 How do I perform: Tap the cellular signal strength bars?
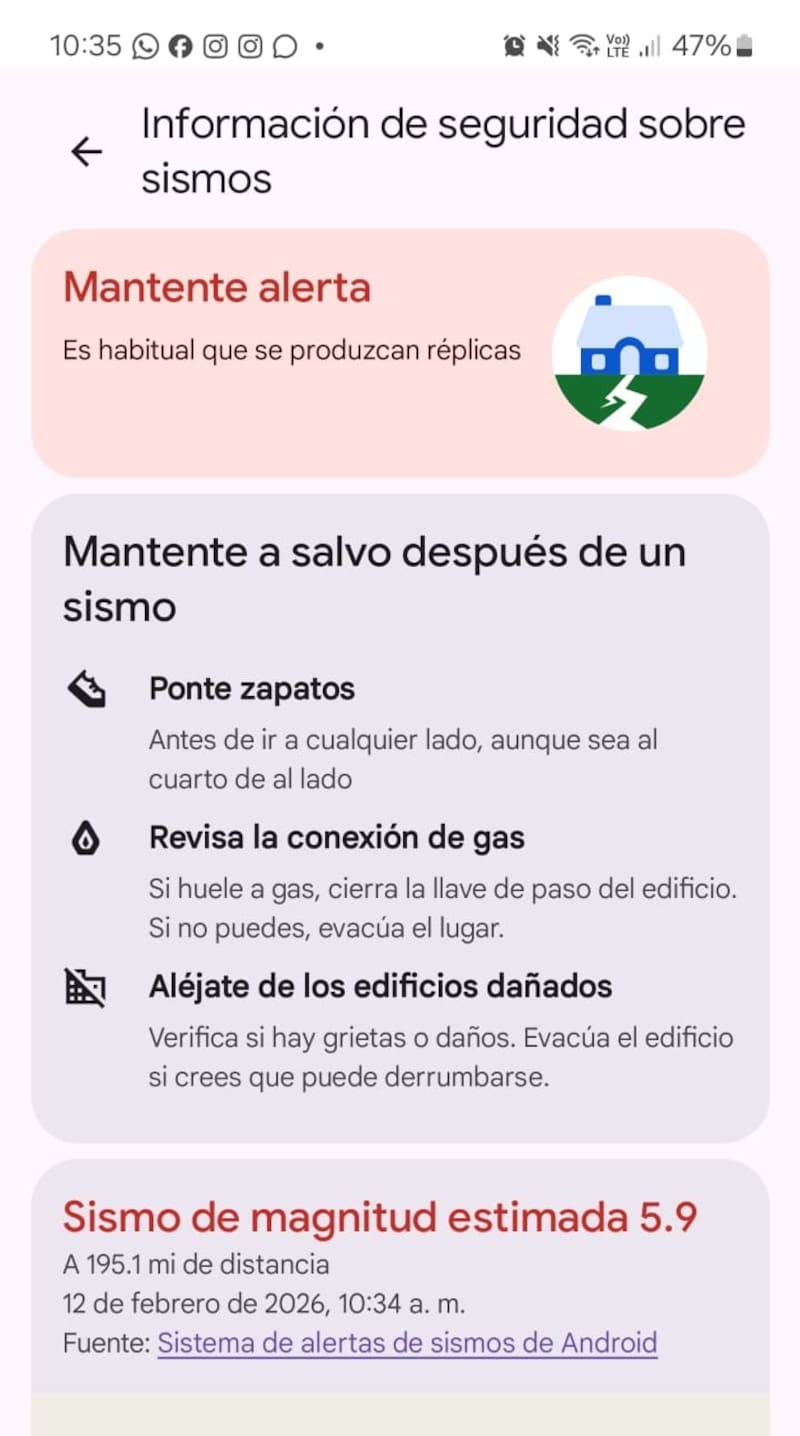pyautogui.click(x=651, y=44)
